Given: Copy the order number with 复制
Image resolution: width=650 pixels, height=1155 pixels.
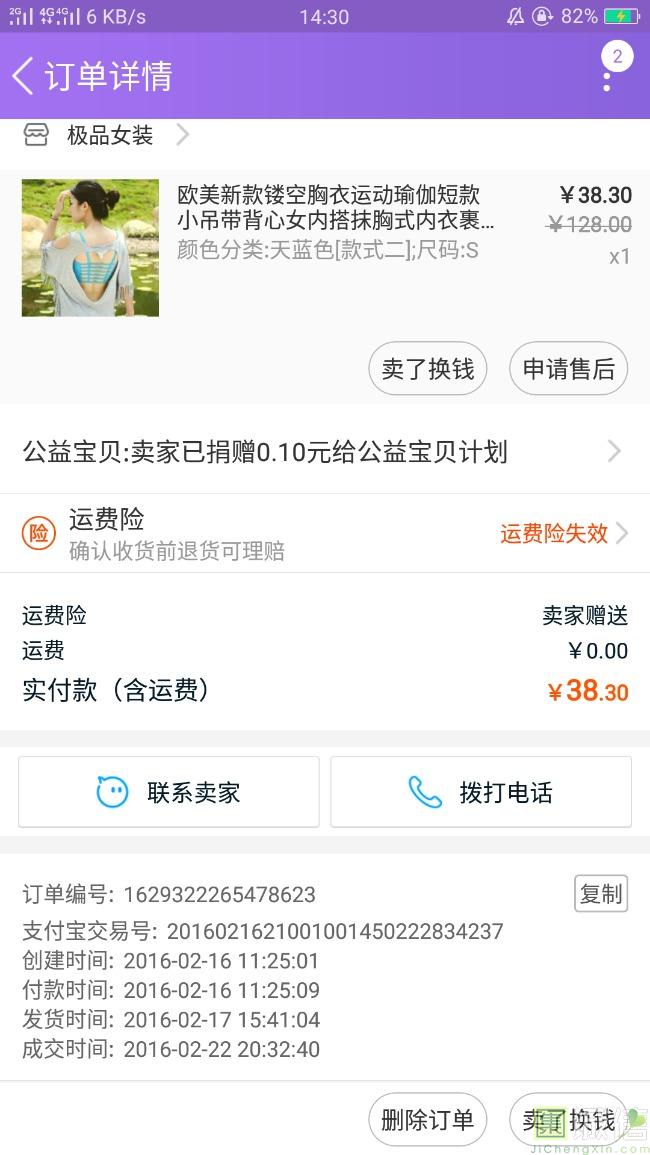Looking at the screenshot, I should (x=600, y=894).
